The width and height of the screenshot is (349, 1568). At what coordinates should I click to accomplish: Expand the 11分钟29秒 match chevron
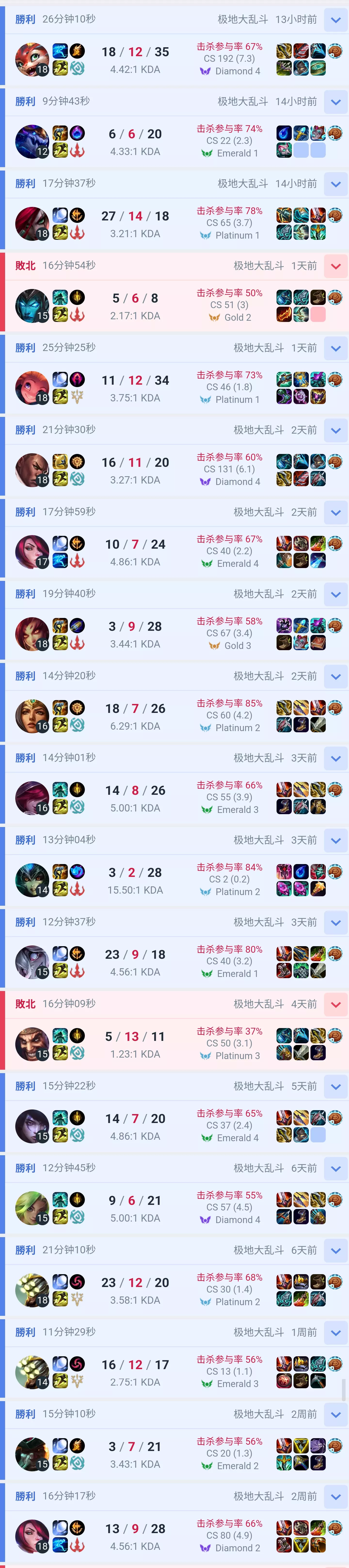(336, 1333)
